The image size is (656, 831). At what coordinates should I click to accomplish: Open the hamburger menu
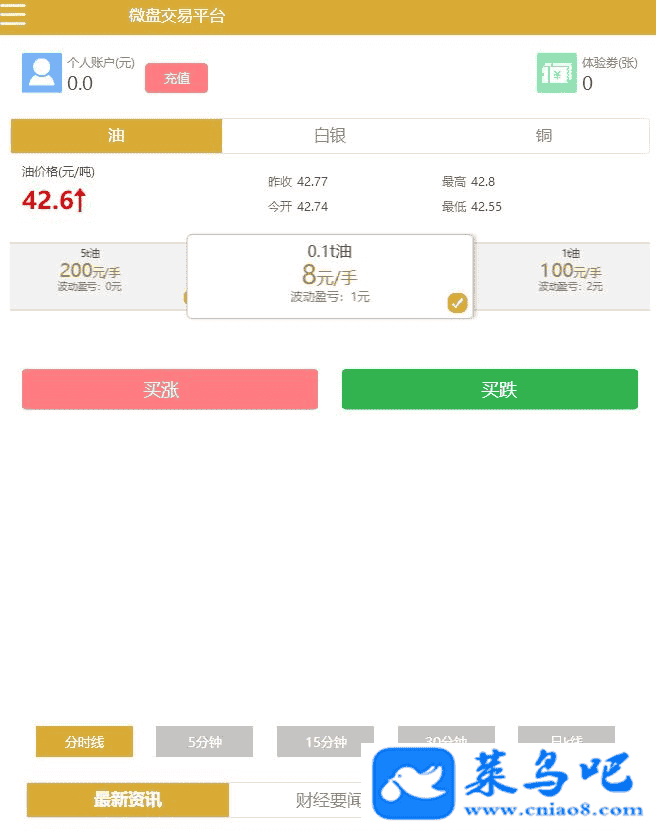click(14, 15)
